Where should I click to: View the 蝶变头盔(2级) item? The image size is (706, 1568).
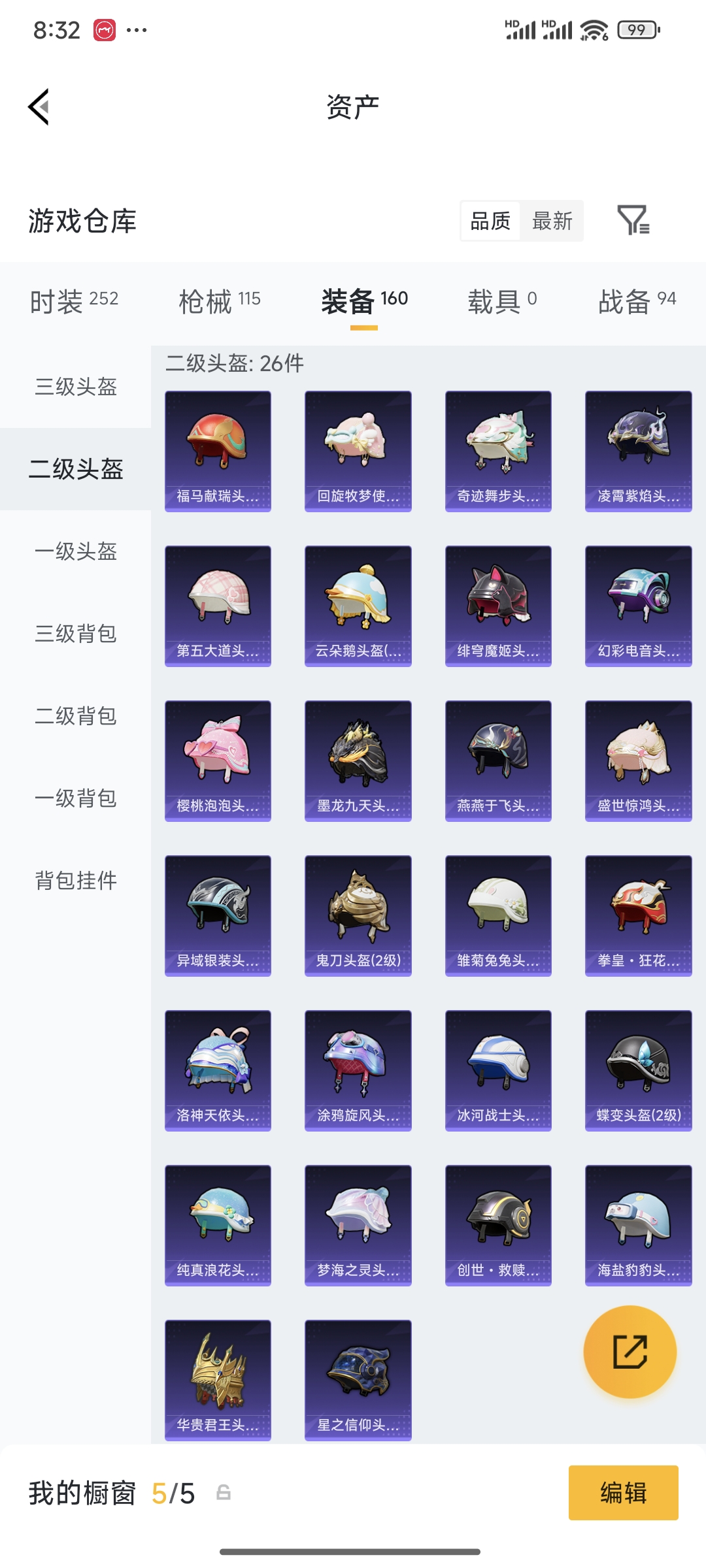click(x=638, y=1070)
